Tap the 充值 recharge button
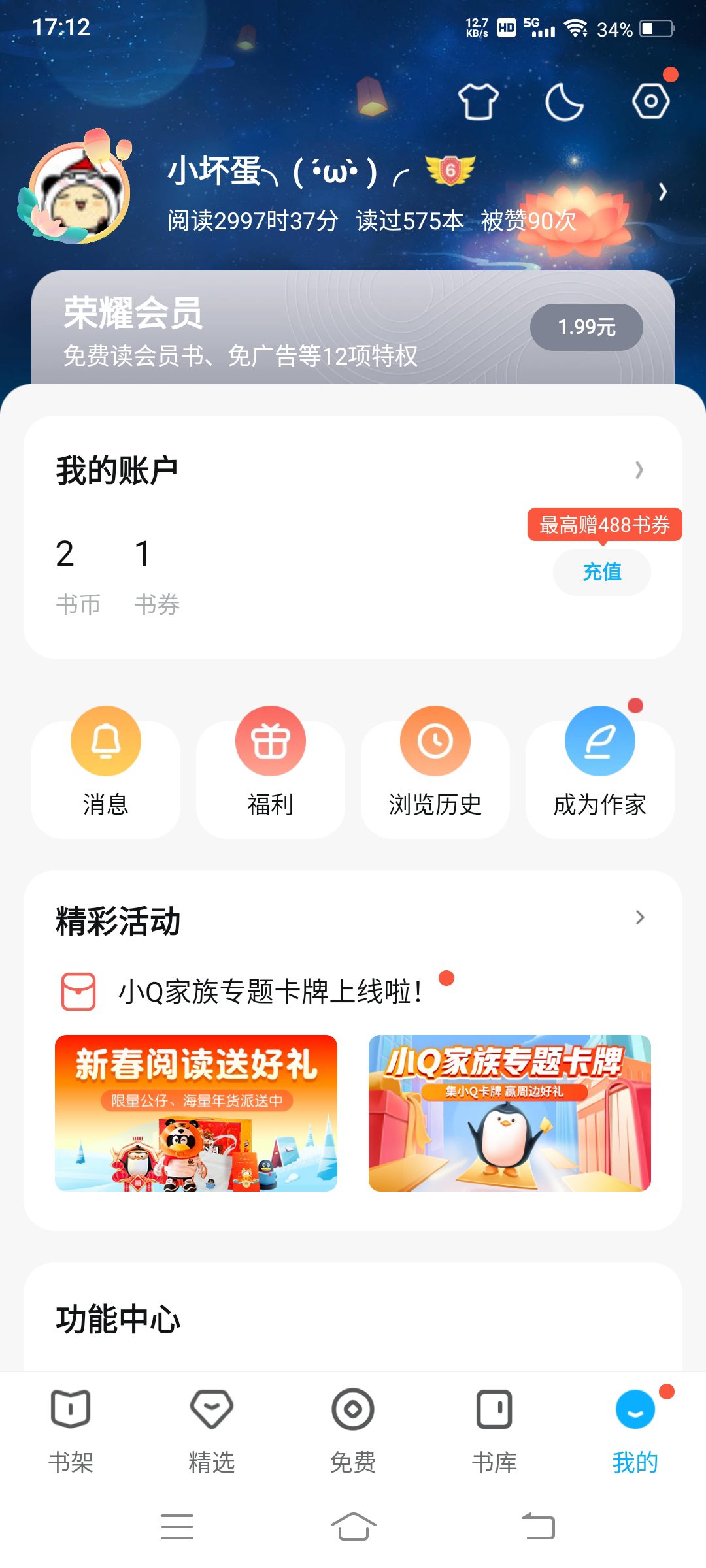Viewport: 706px width, 1568px height. 602,572
